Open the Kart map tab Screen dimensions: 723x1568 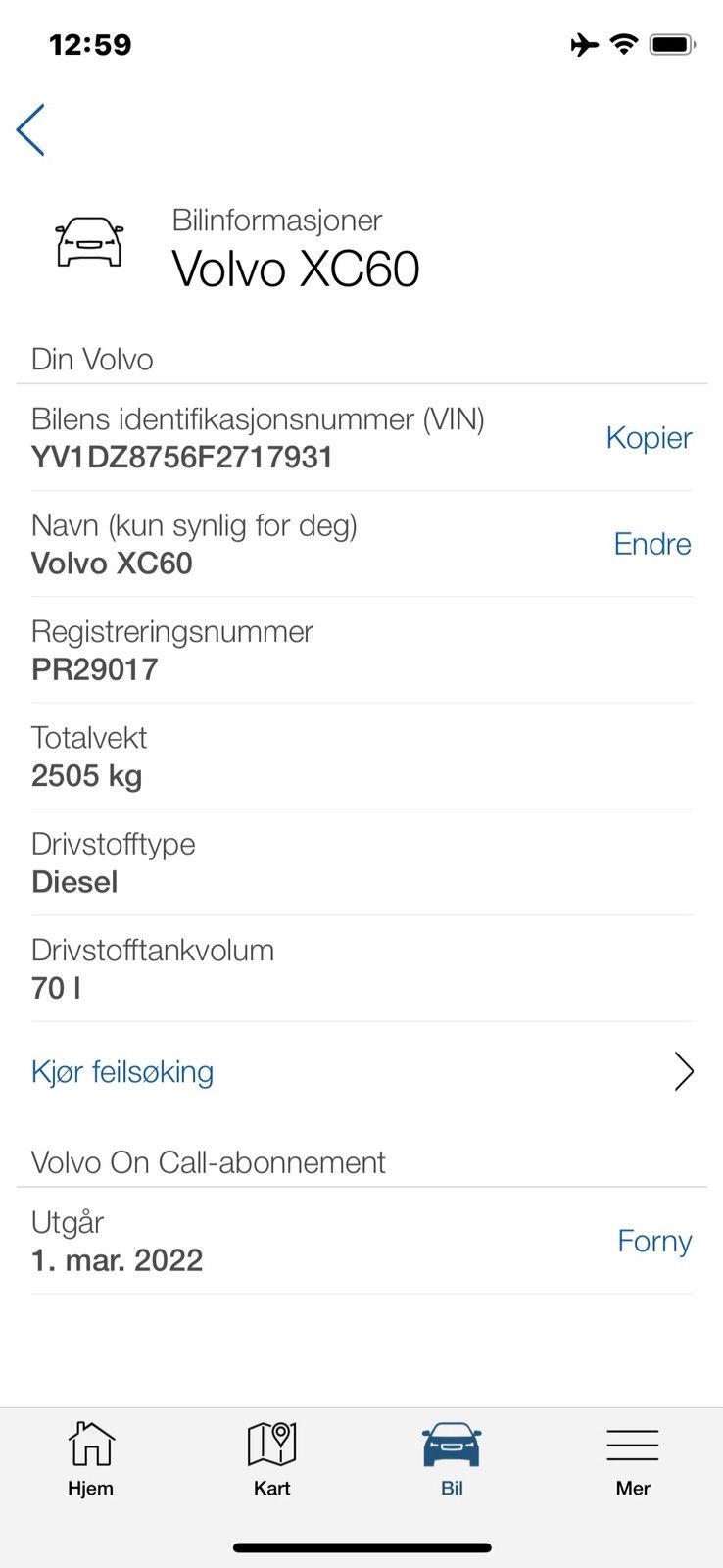pyautogui.click(x=271, y=1459)
